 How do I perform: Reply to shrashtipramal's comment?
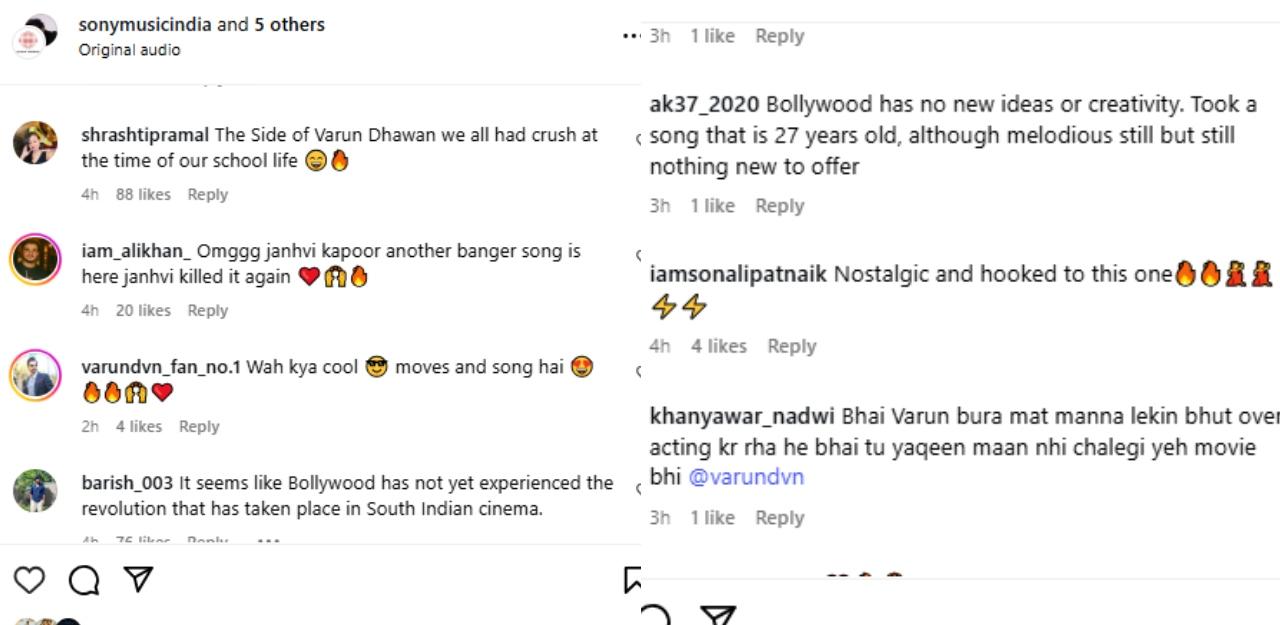click(207, 194)
